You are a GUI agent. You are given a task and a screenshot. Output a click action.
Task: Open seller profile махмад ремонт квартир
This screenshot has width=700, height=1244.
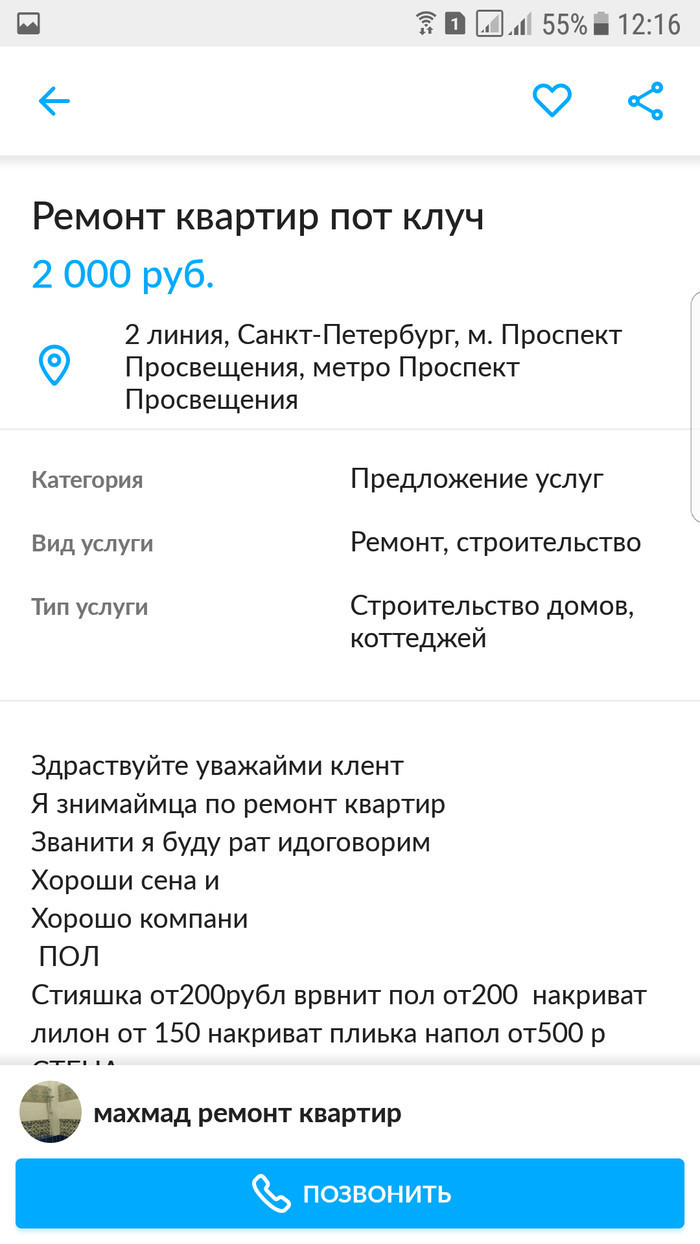coord(247,1113)
